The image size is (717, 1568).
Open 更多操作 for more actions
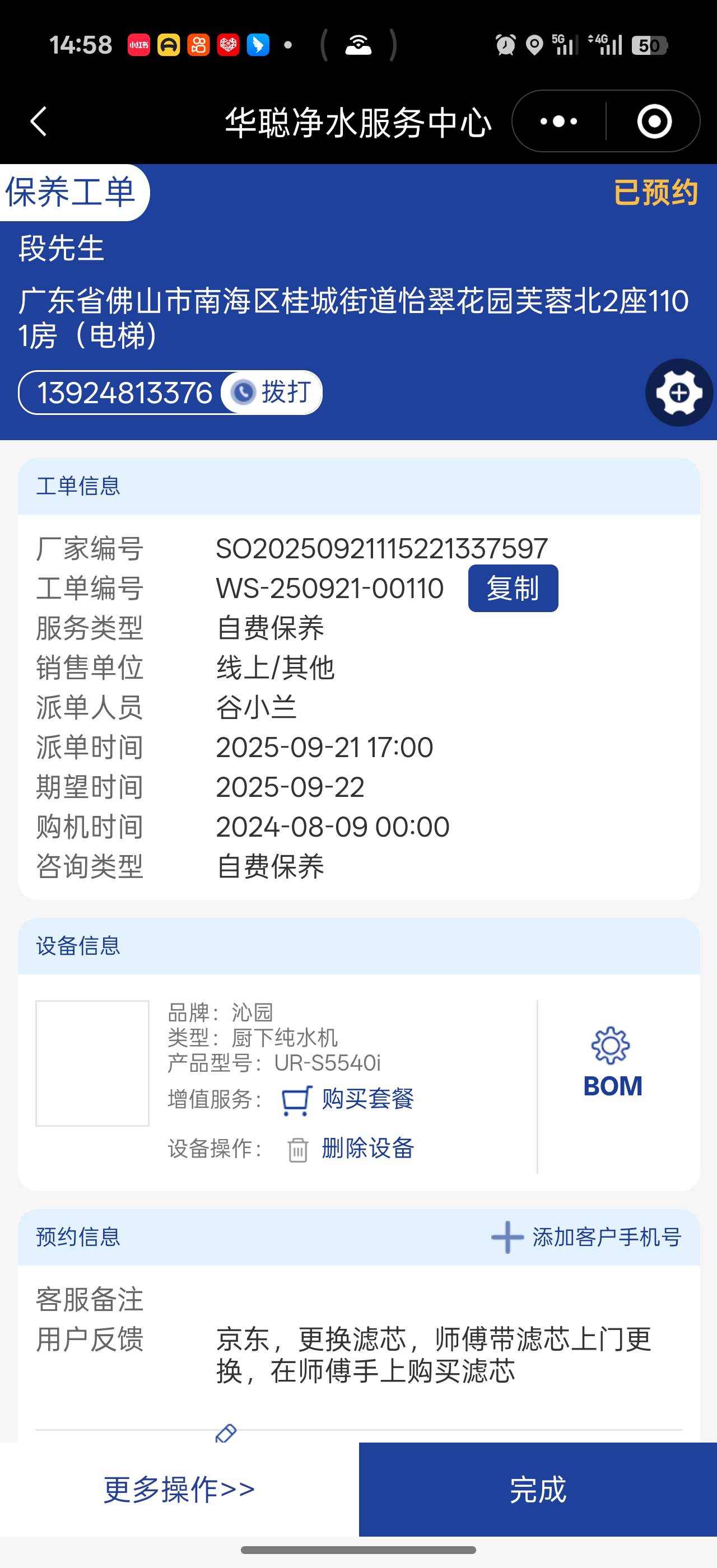(179, 1489)
